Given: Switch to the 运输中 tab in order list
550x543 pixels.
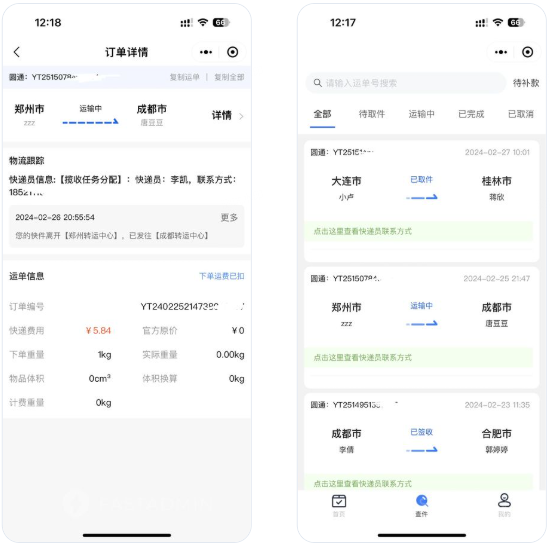Looking at the screenshot, I should tap(422, 114).
